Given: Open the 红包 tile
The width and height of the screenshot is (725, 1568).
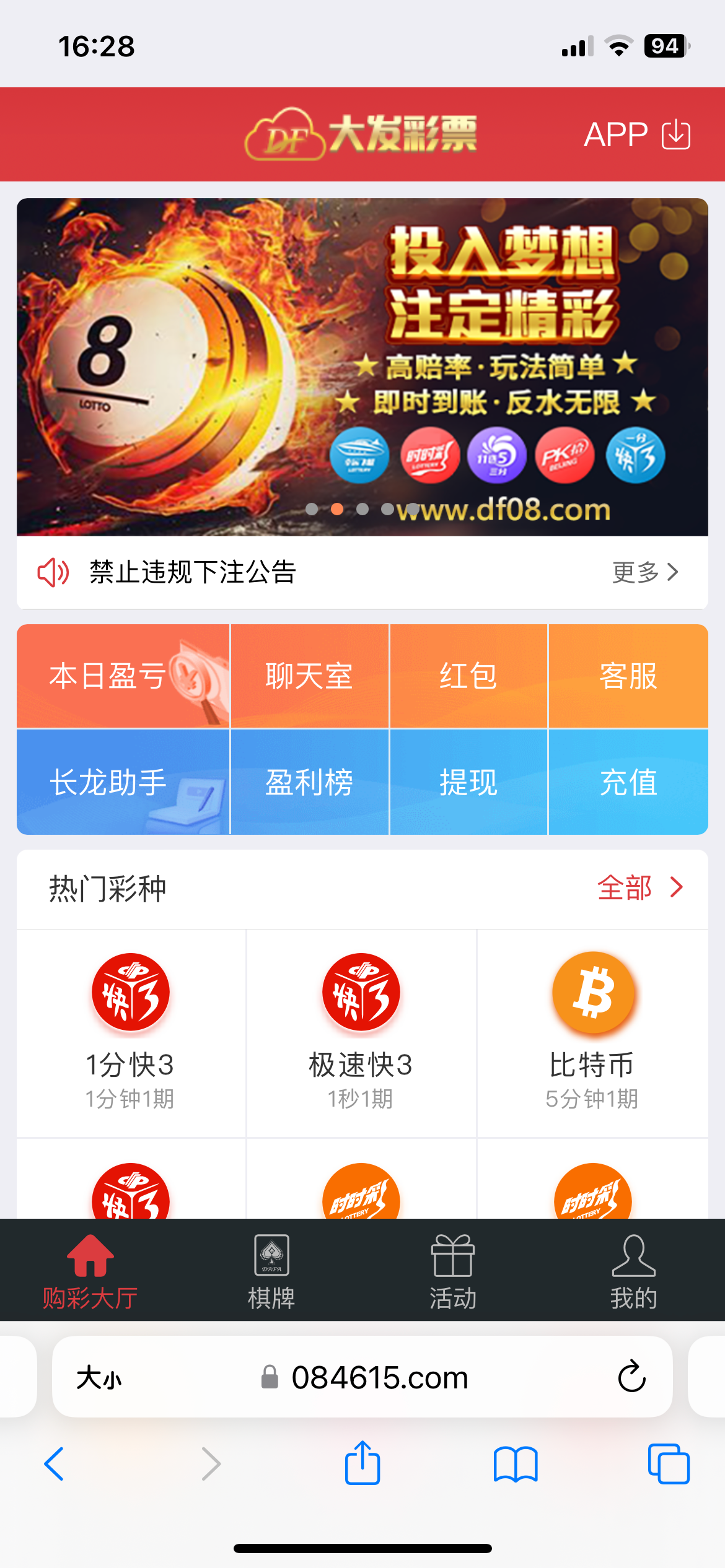Looking at the screenshot, I should click(468, 676).
